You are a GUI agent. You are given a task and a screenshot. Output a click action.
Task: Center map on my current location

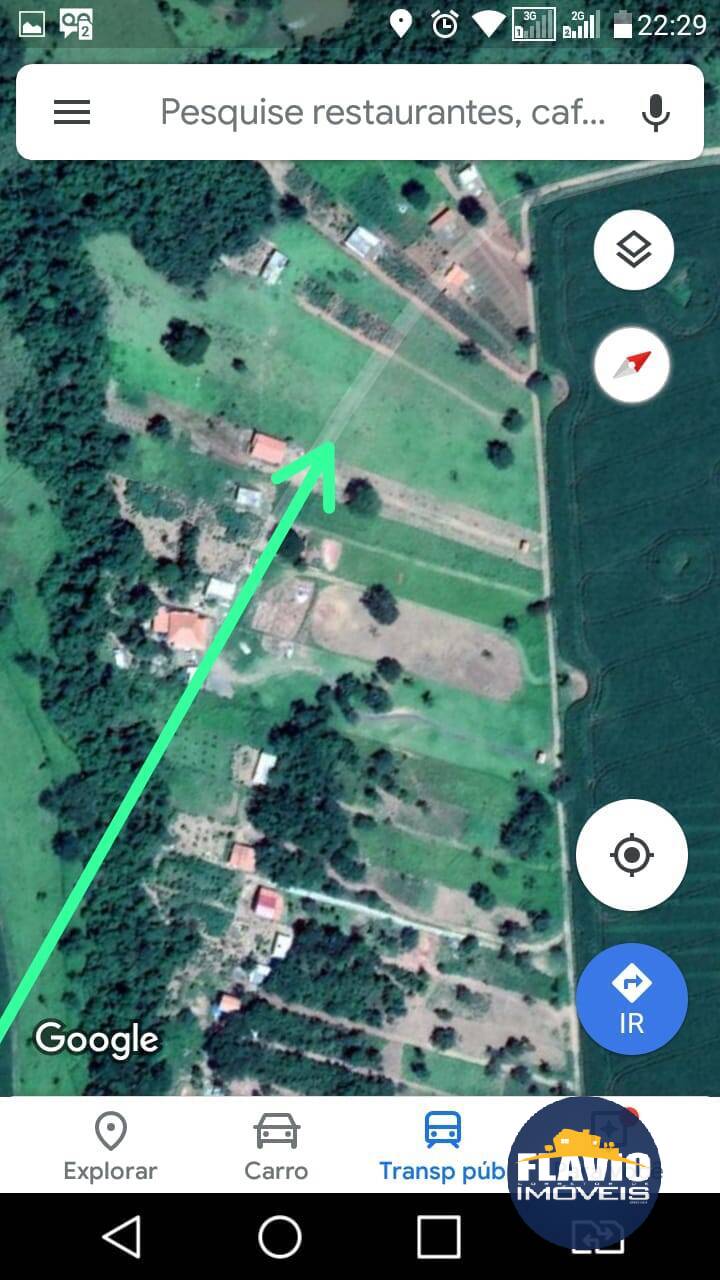(x=632, y=855)
